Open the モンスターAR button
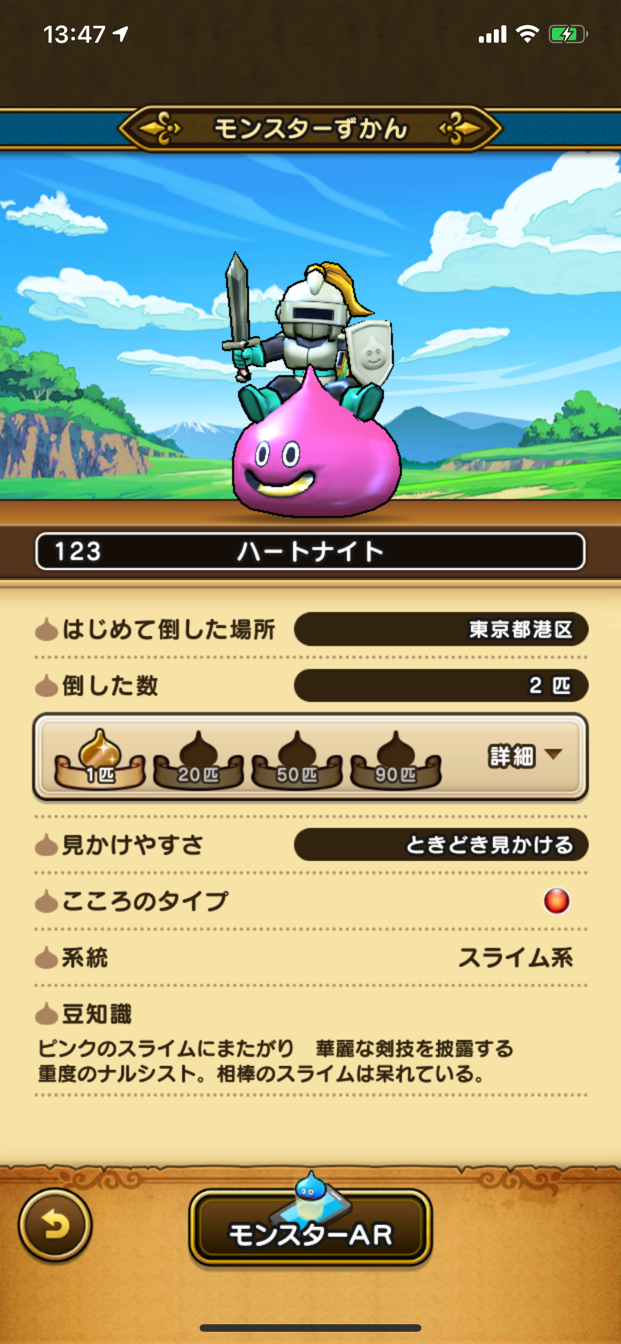621x1344 pixels. (x=311, y=1233)
